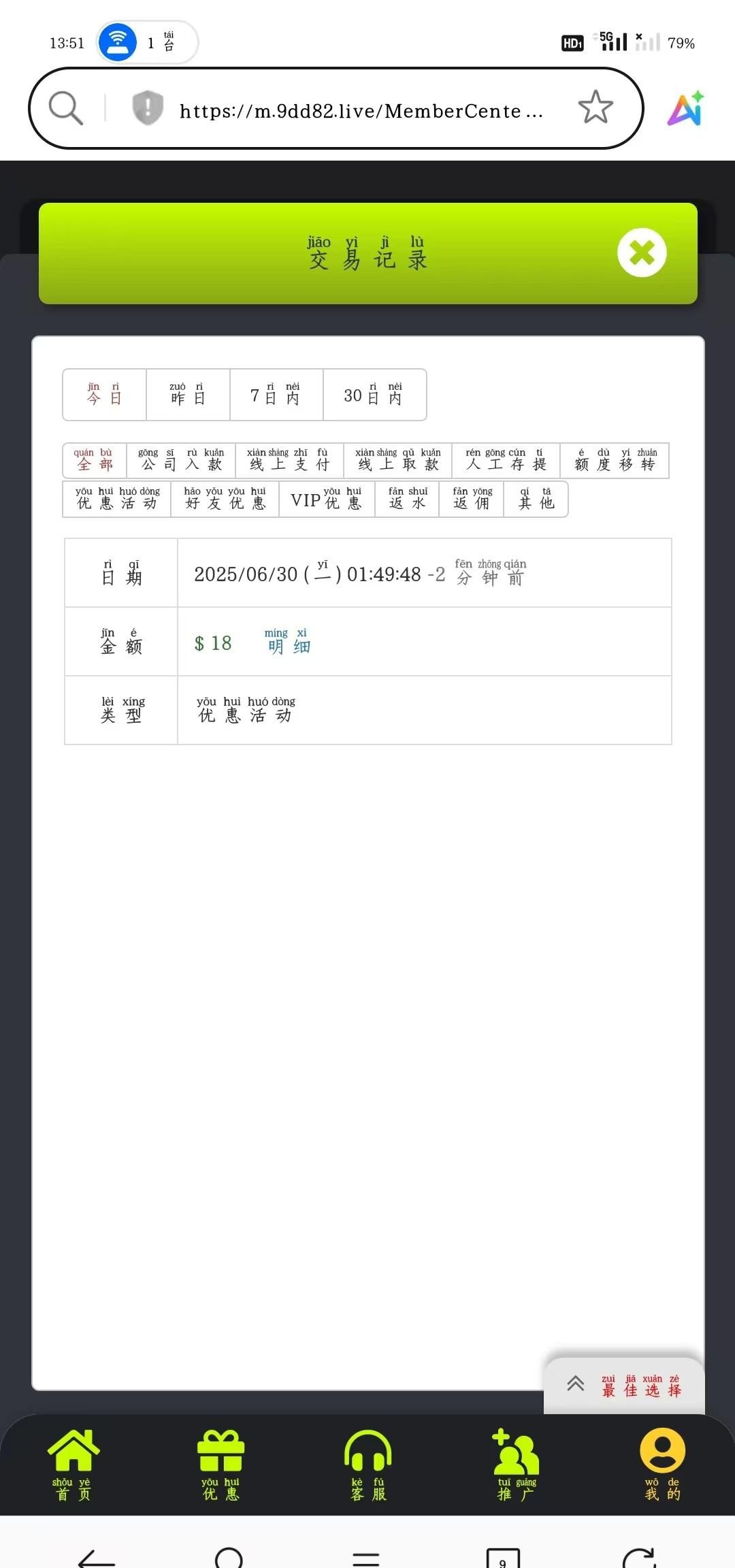Select the 7日内 date filter
The image size is (735, 1568).
(x=276, y=395)
